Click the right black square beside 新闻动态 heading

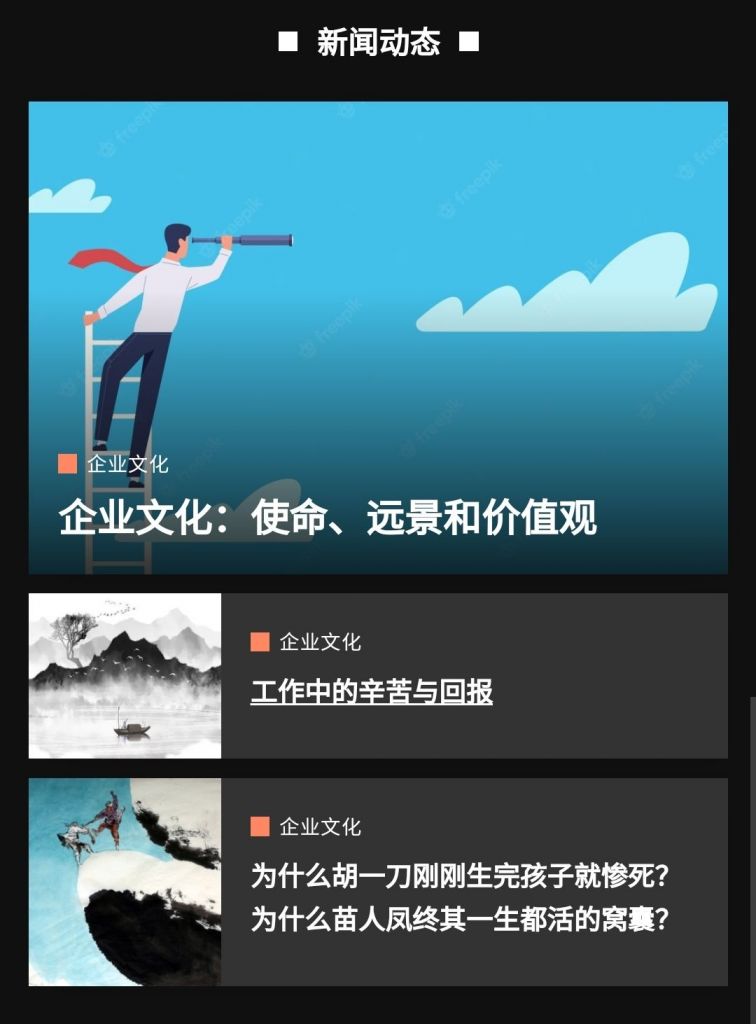click(x=467, y=42)
